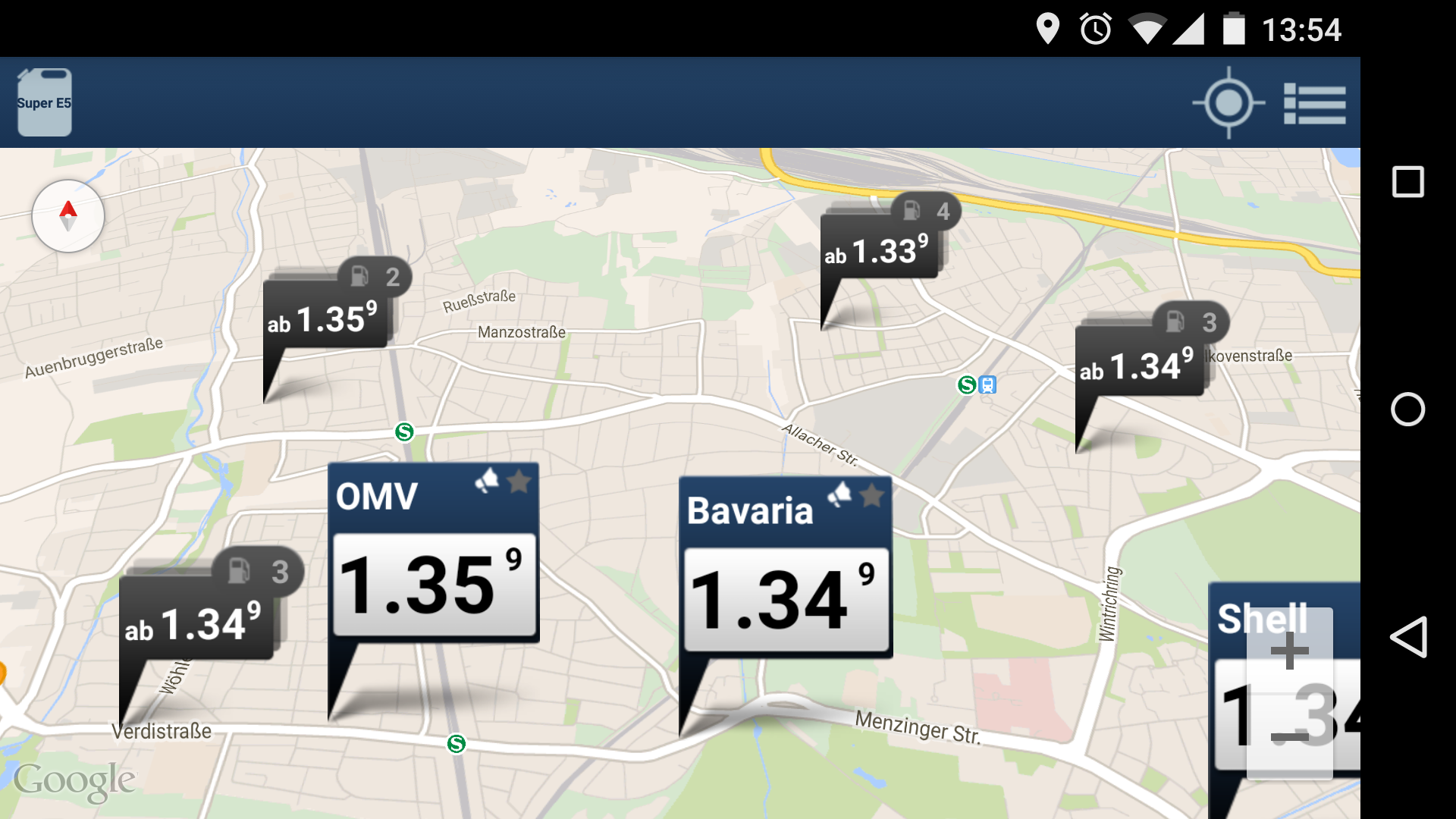This screenshot has height=819, width=1456.
Task: Change the Super E5 fuel type
Action: [44, 102]
